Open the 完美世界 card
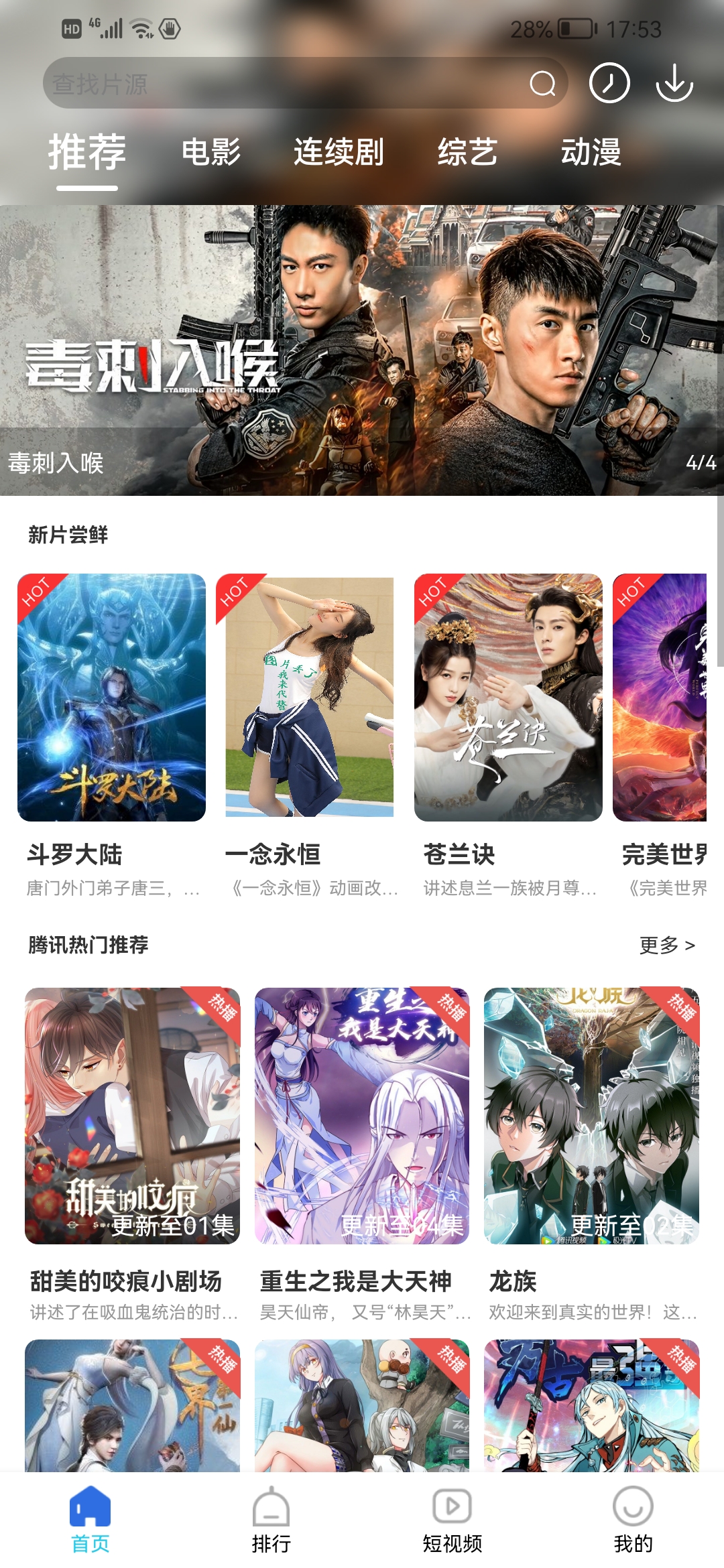This screenshot has height=1568, width=724. (660, 698)
